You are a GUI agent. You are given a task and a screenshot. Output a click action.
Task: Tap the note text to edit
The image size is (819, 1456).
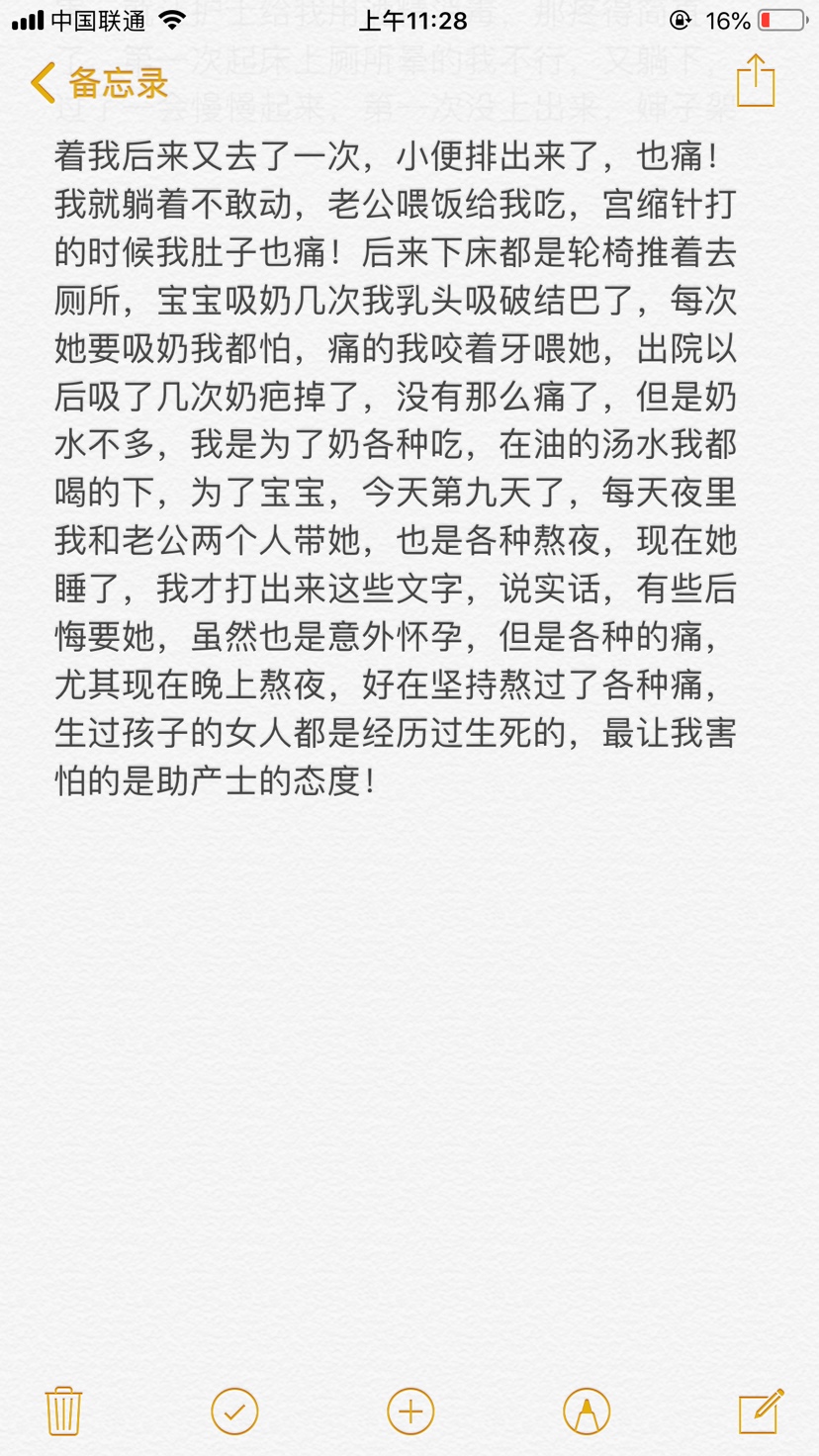click(396, 445)
